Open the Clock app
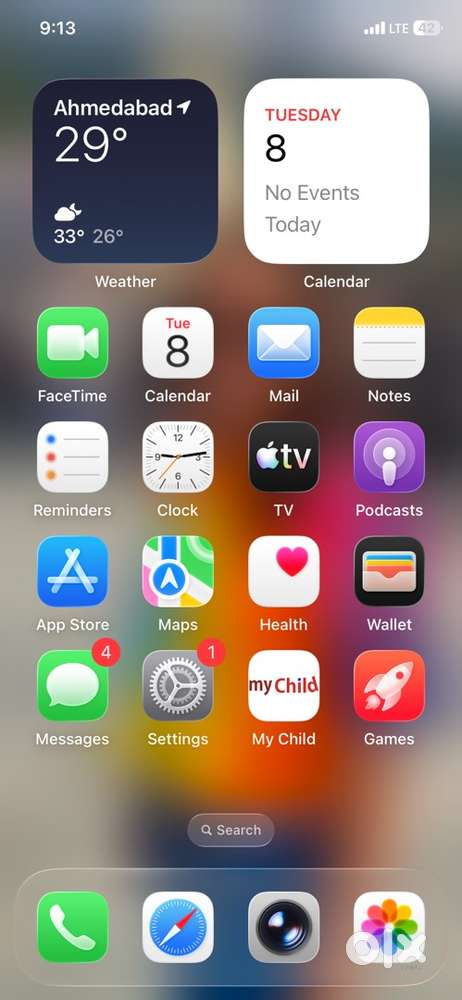The width and height of the screenshot is (462, 1000). pos(178,457)
